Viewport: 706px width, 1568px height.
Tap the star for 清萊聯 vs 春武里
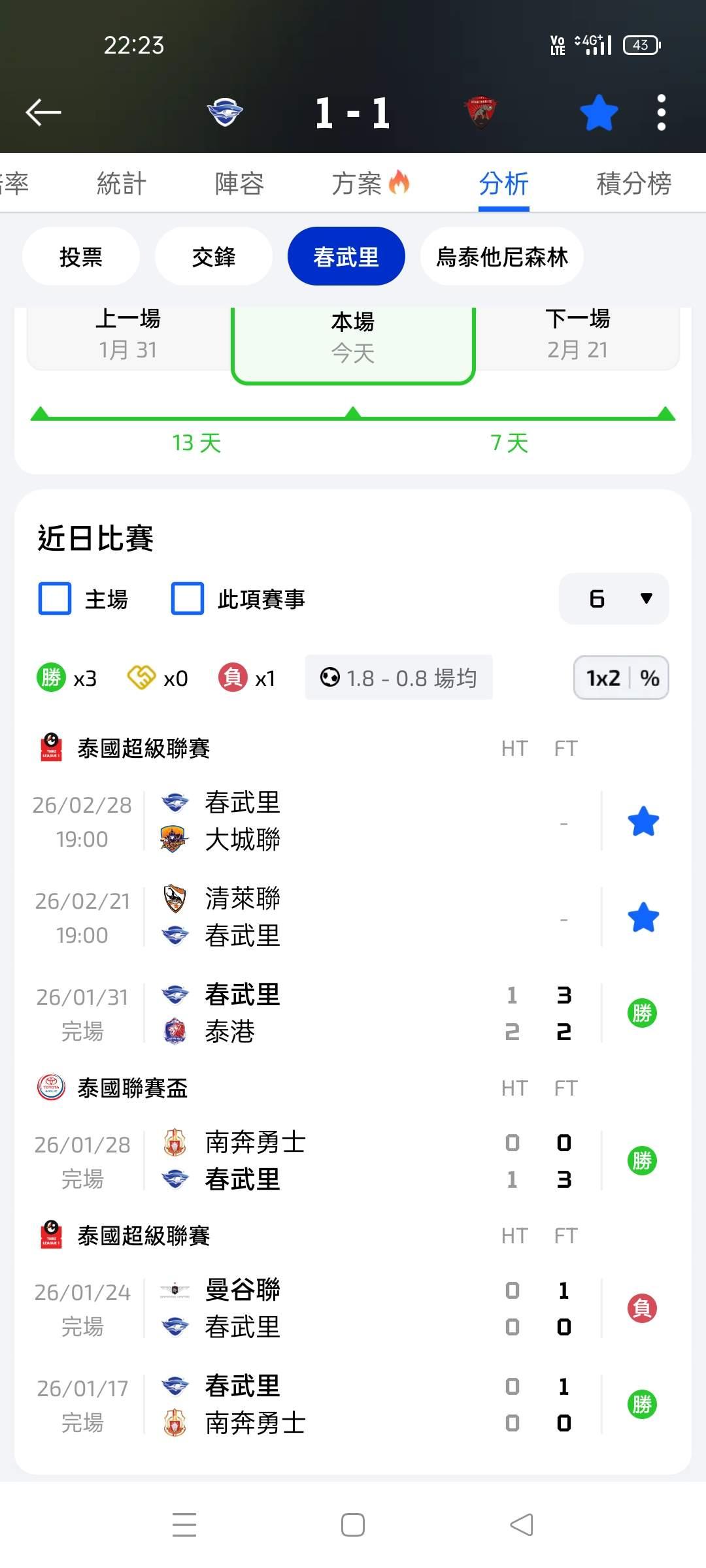(643, 917)
